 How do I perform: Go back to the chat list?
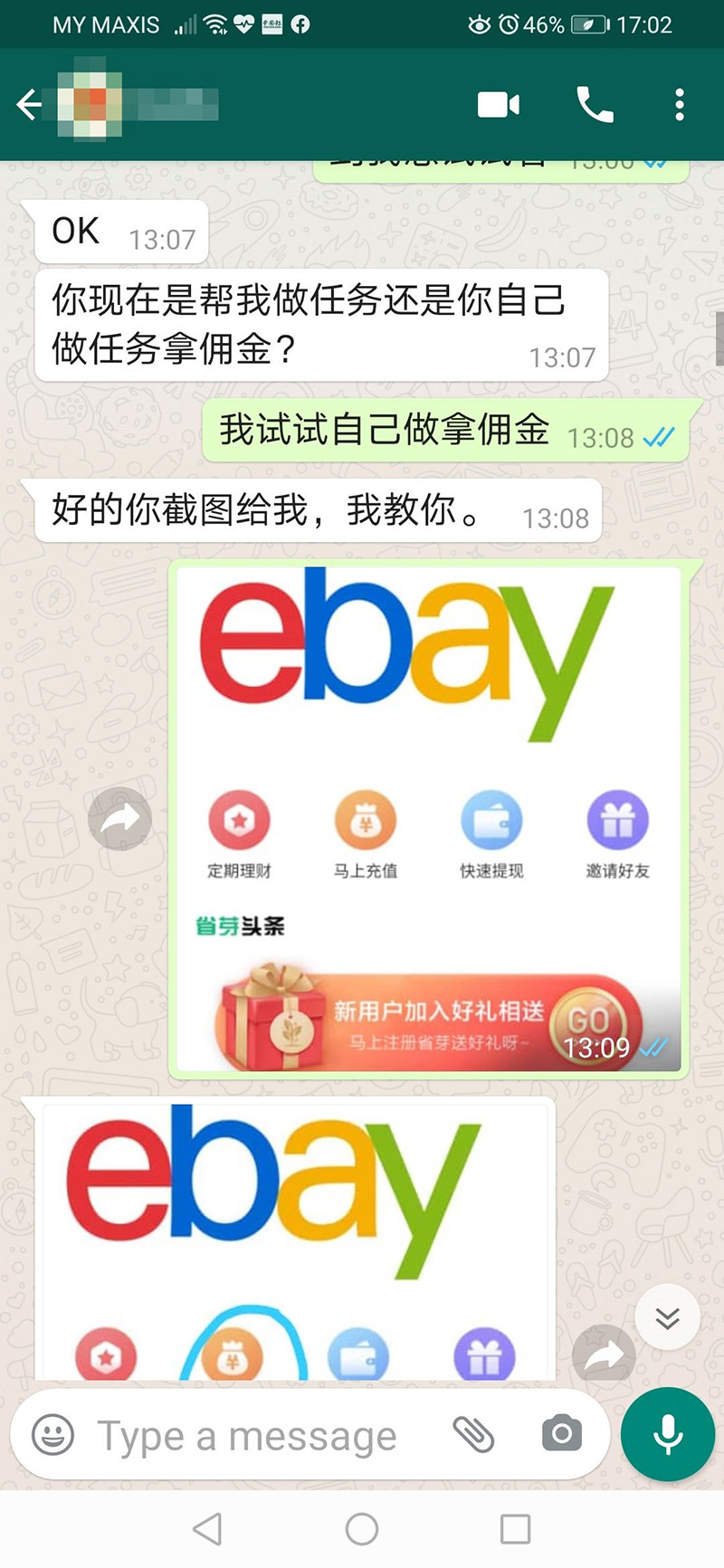[x=29, y=105]
